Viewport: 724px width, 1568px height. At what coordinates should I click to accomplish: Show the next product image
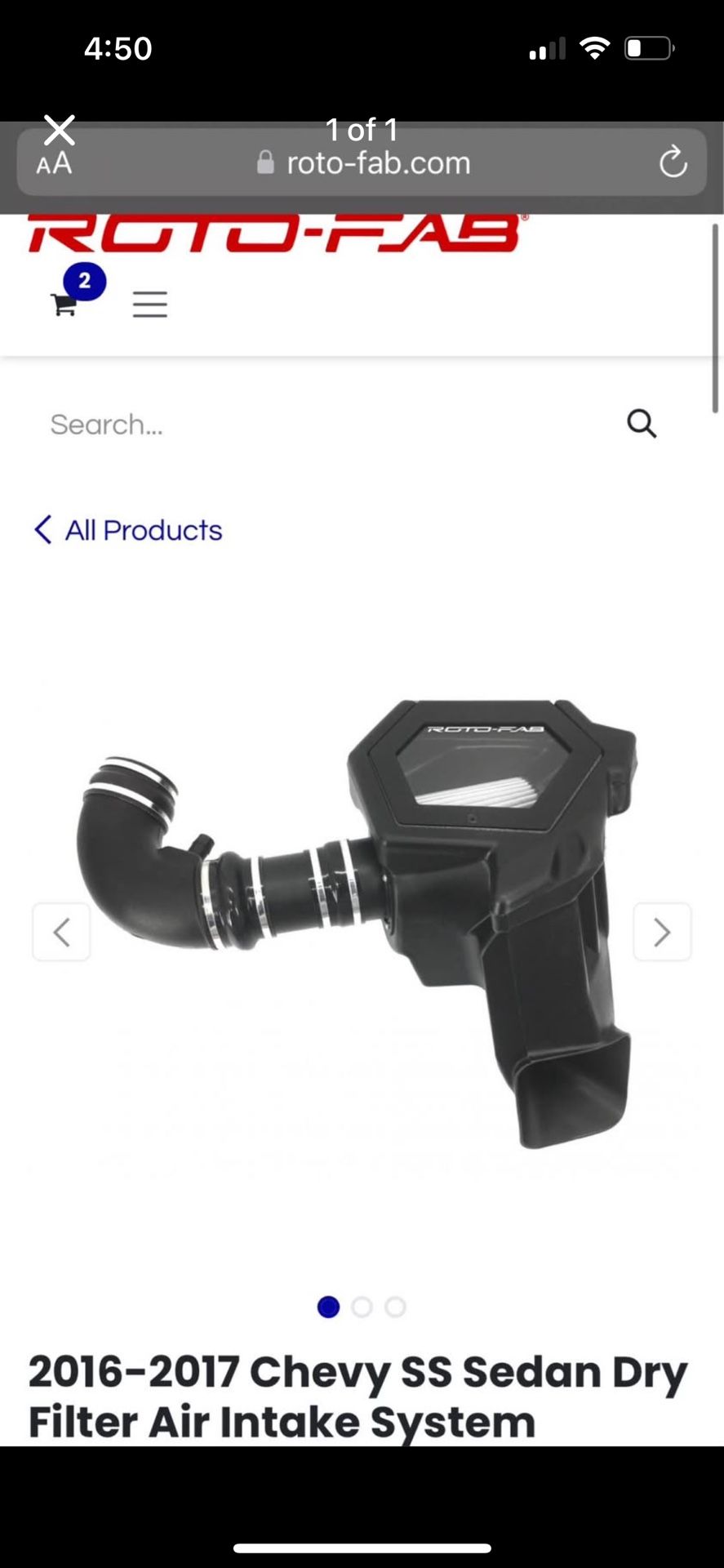pos(662,932)
